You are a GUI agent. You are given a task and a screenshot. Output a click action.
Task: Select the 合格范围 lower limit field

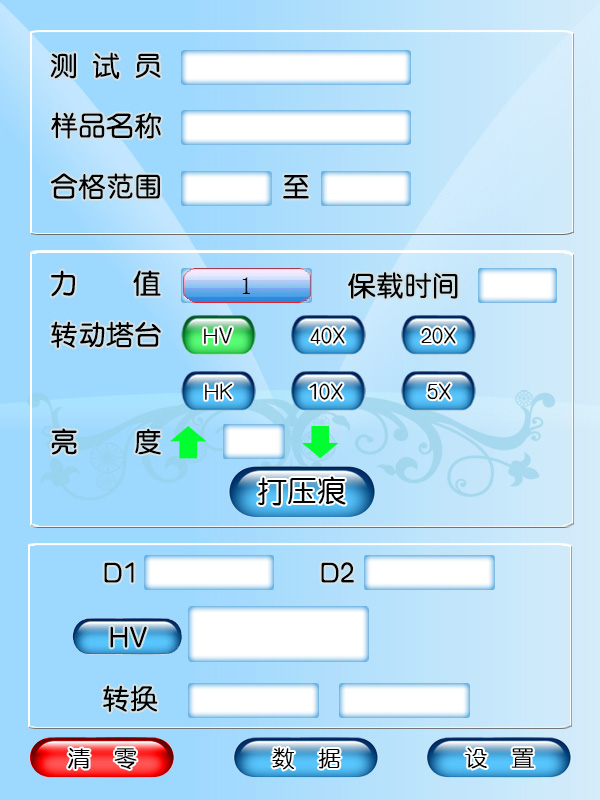pyautogui.click(x=226, y=187)
